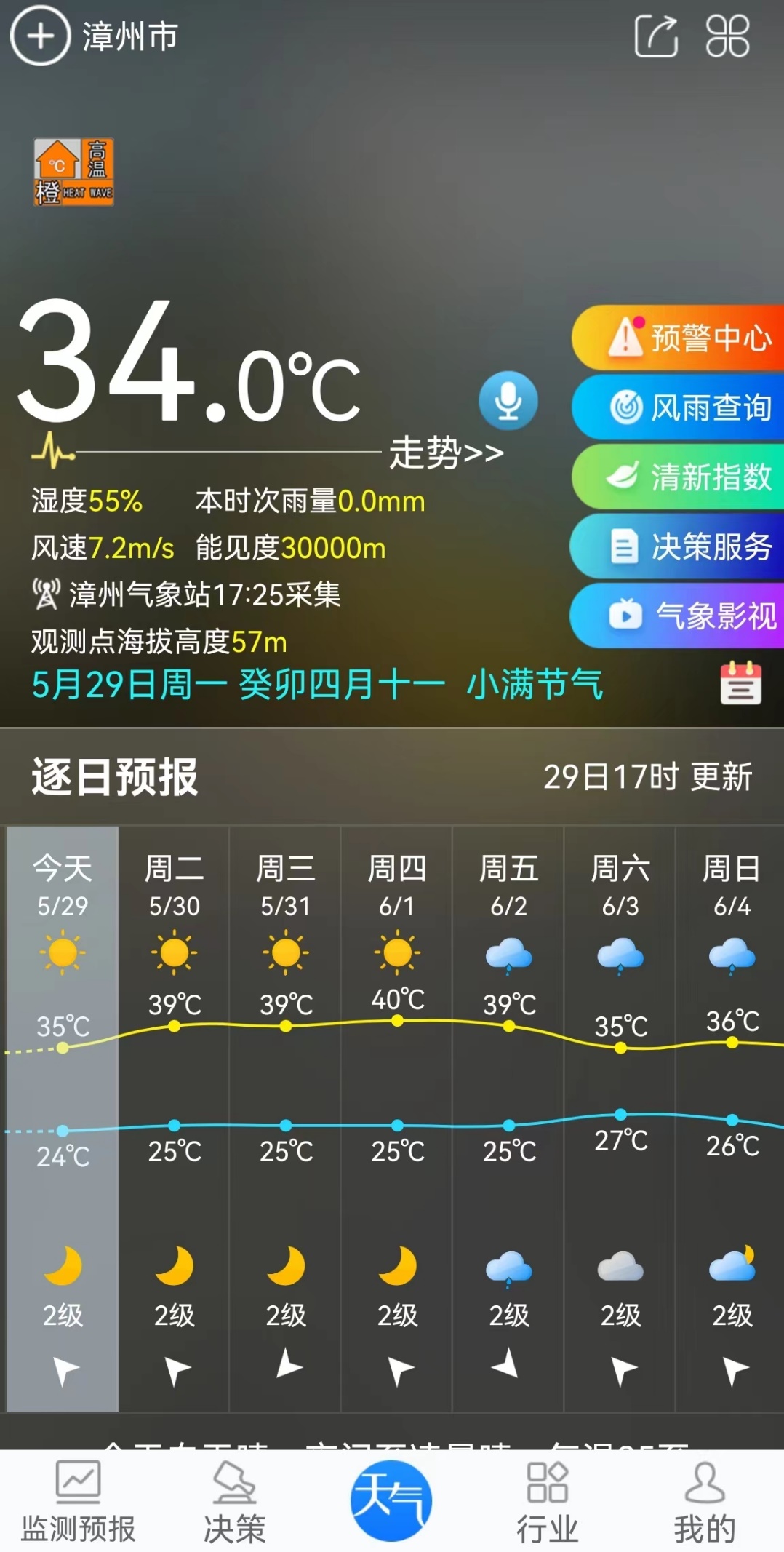Add a city with the plus icon
The height and width of the screenshot is (1552, 784).
tap(41, 36)
